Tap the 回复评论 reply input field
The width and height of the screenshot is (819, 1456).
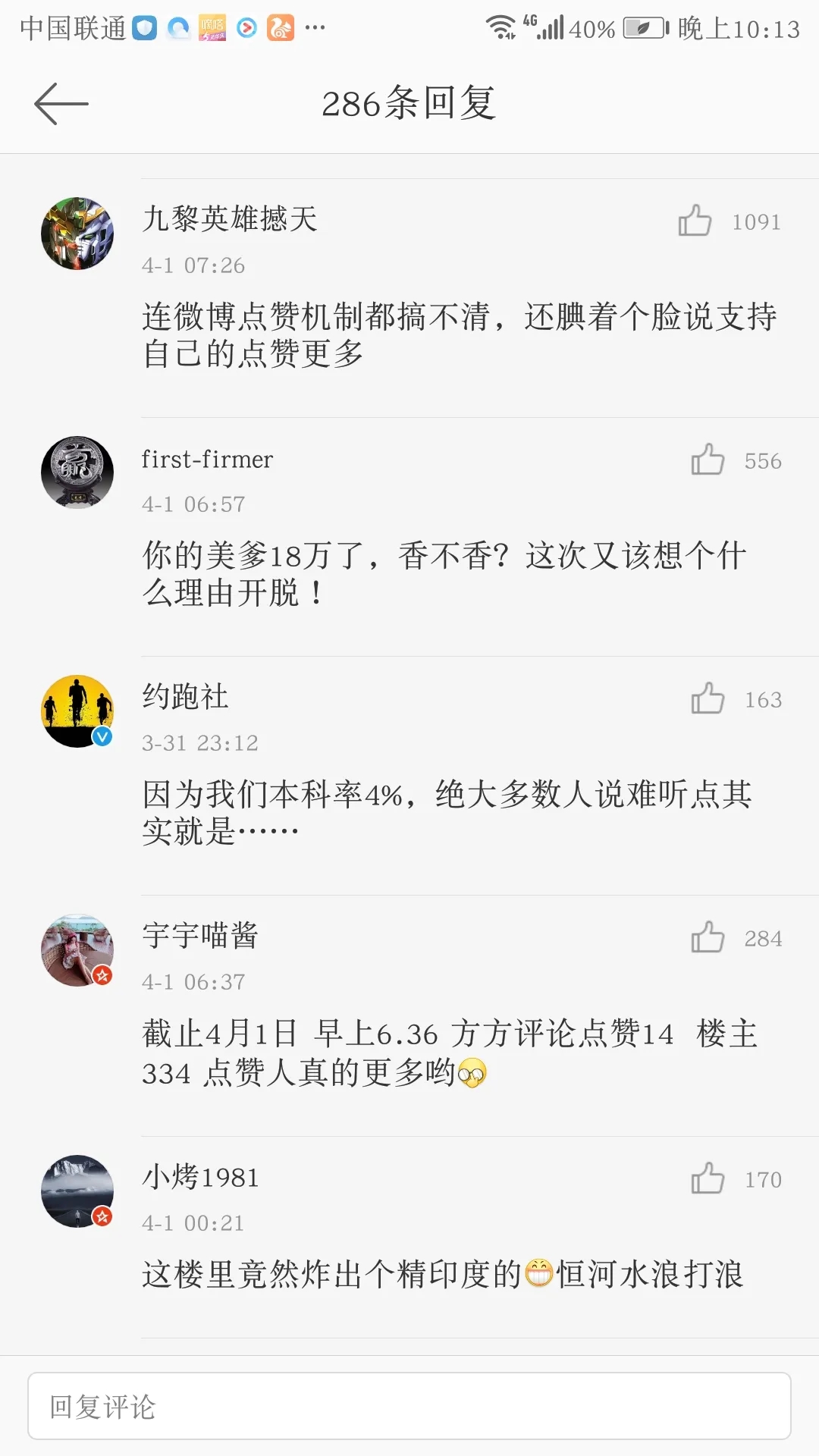(409, 1407)
